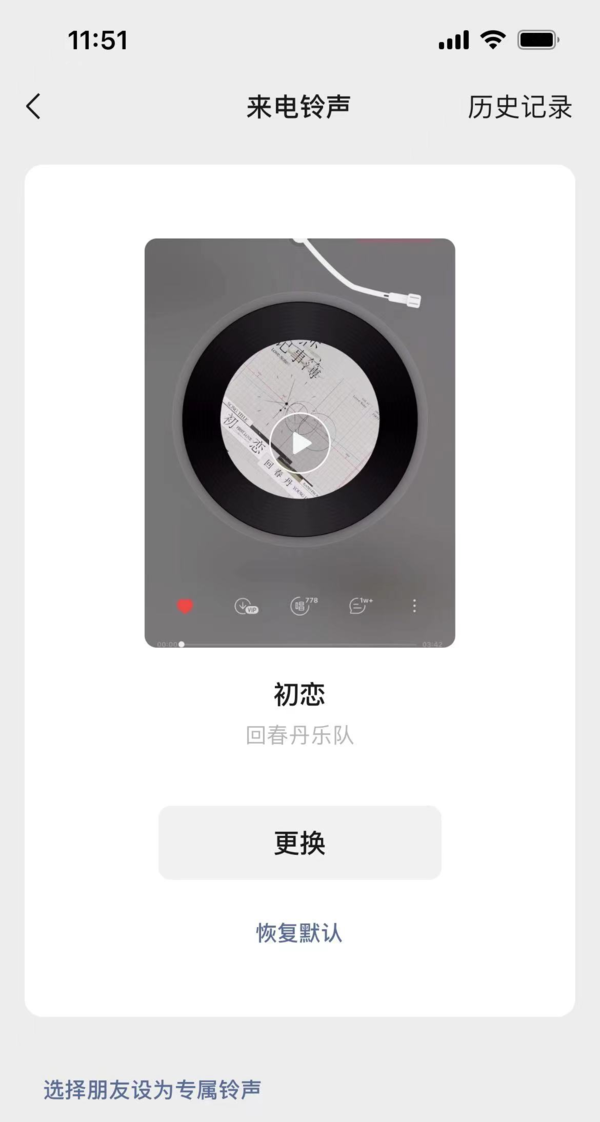Restore the default ringtone with 恢复默认
The image size is (600, 1122).
click(300, 933)
